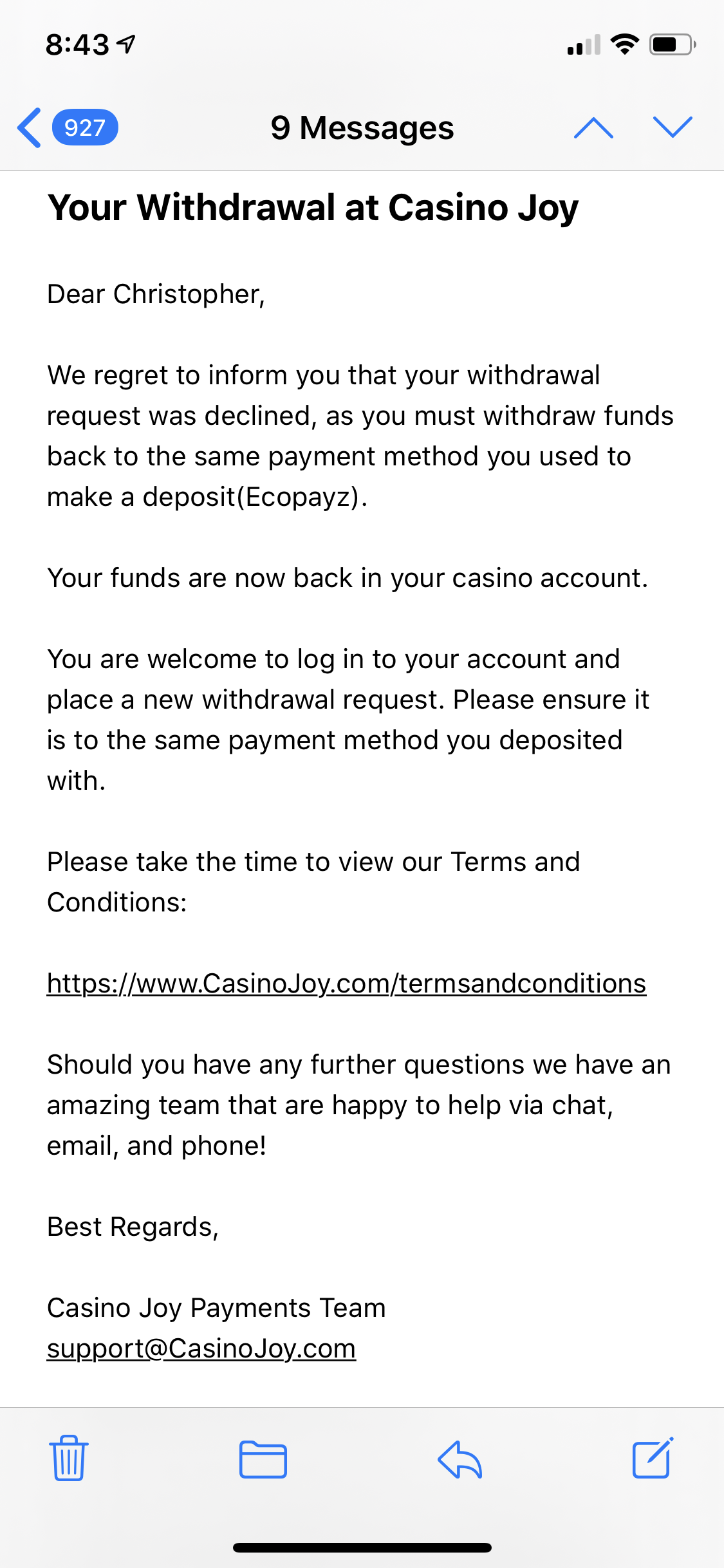
Task: Jump to the previous message with up arrow
Action: pyautogui.click(x=593, y=127)
